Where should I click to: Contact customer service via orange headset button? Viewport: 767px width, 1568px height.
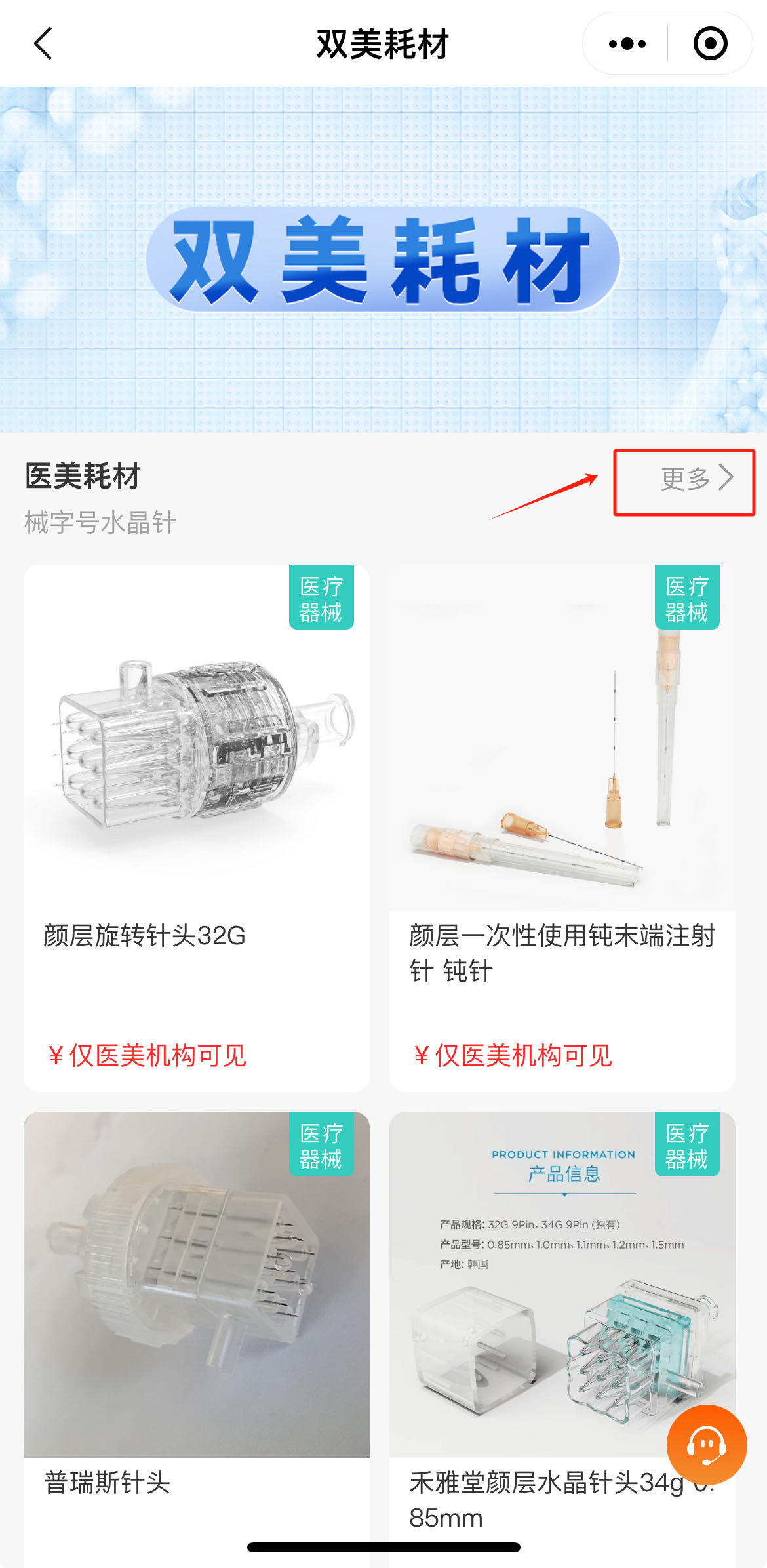click(706, 1444)
